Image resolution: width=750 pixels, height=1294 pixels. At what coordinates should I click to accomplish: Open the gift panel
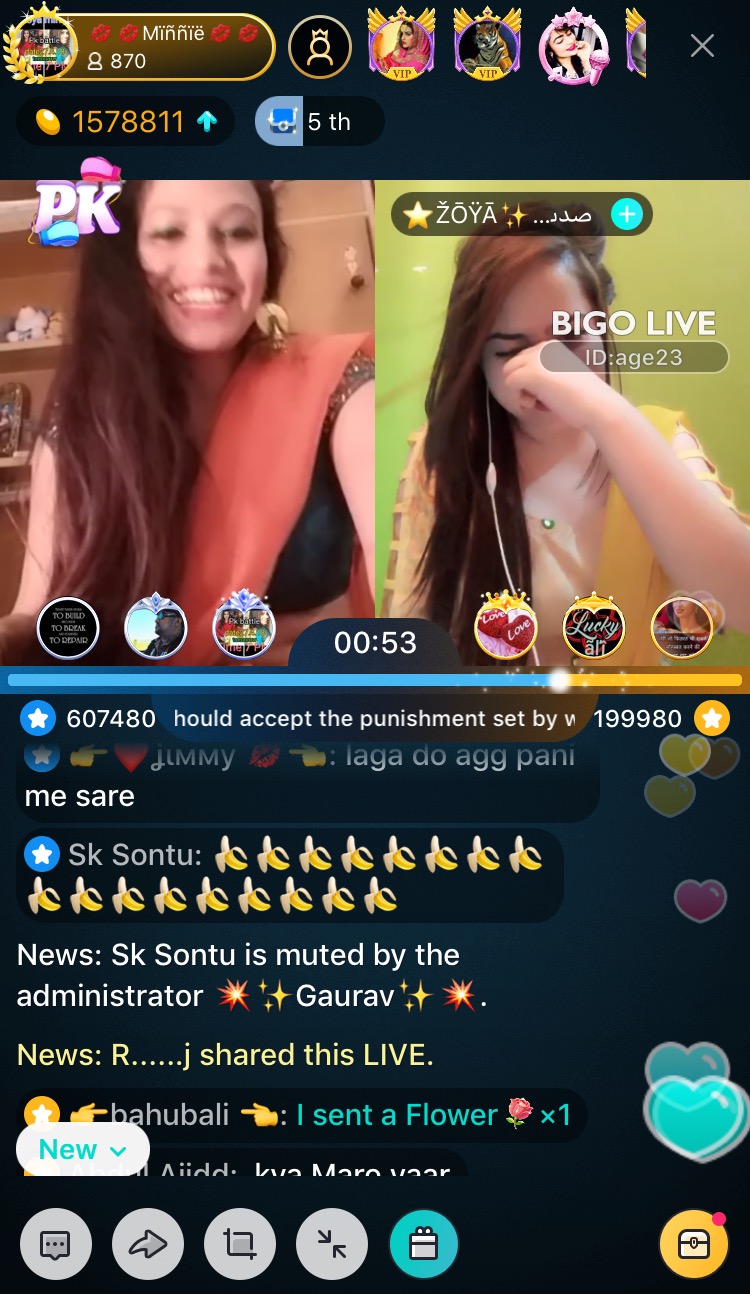[424, 1244]
